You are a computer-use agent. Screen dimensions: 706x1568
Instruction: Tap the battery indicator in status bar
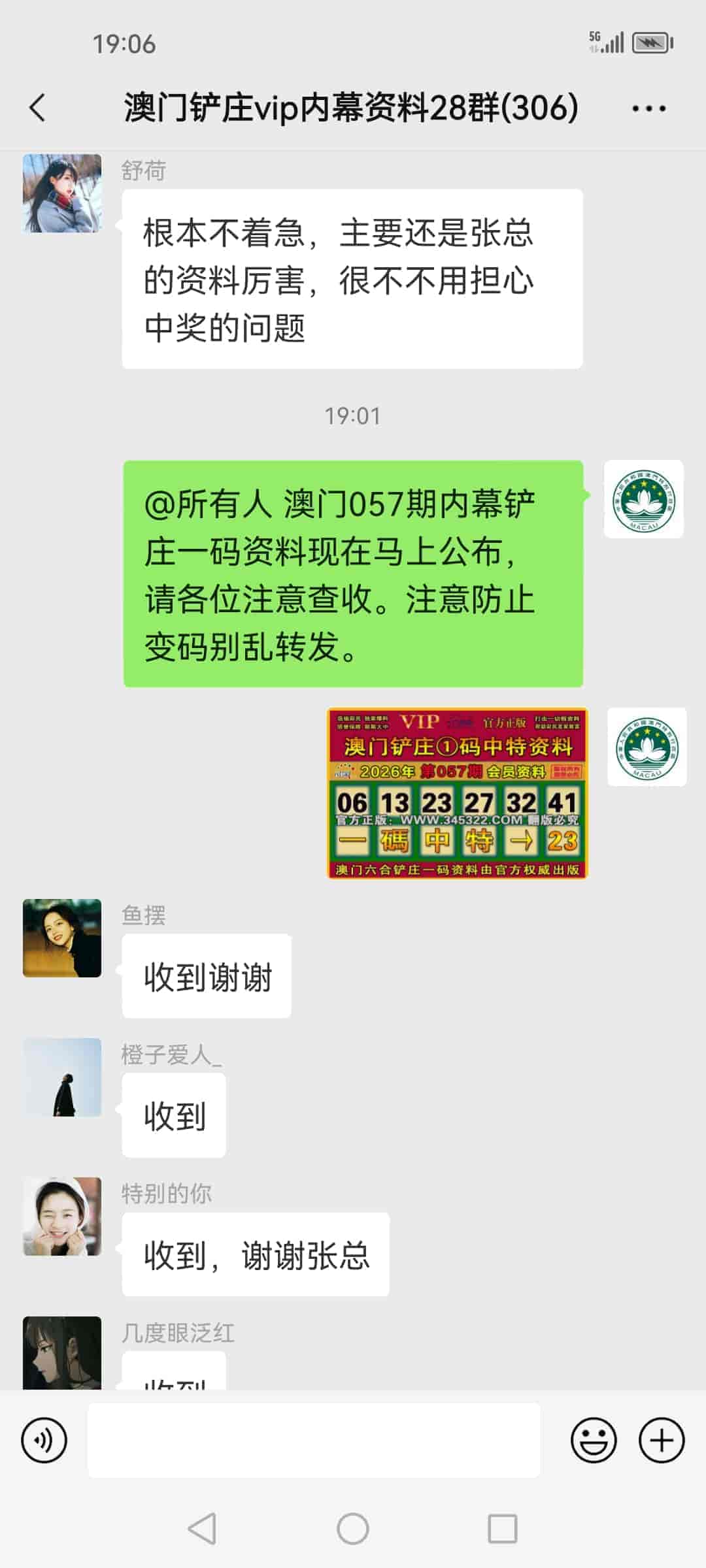click(650, 41)
